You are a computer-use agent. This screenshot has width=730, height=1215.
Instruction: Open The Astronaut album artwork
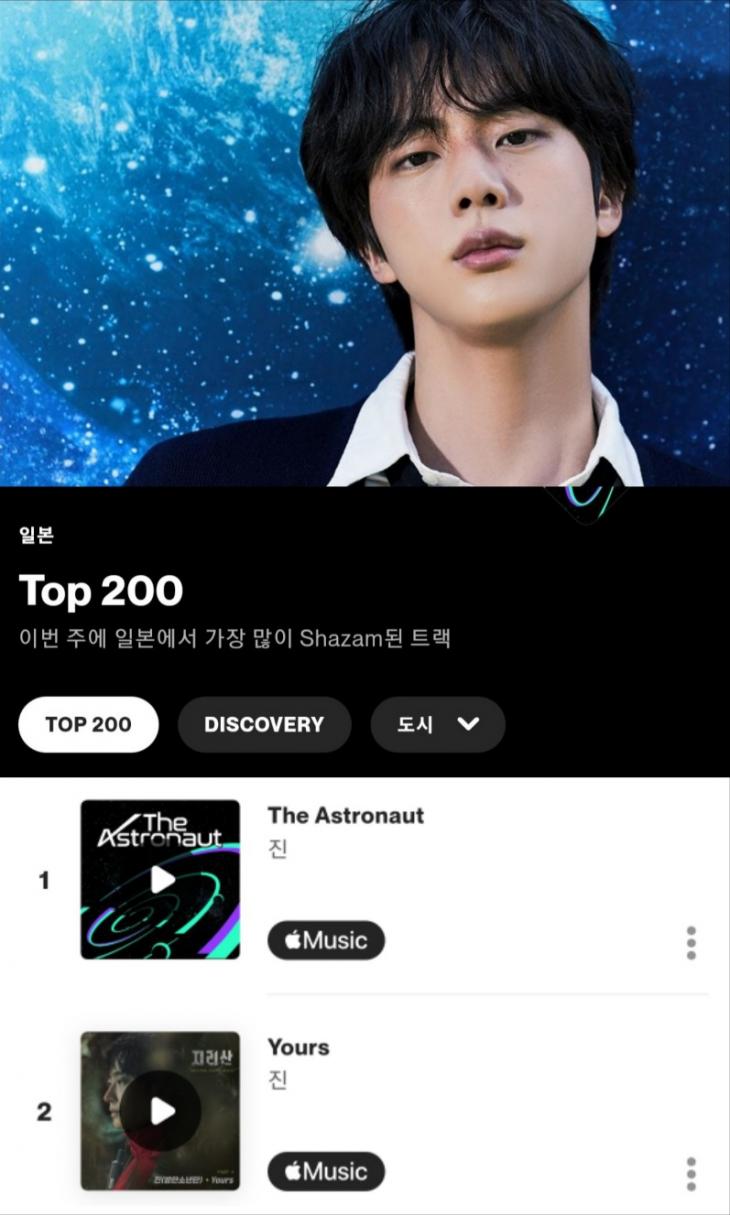coord(161,877)
